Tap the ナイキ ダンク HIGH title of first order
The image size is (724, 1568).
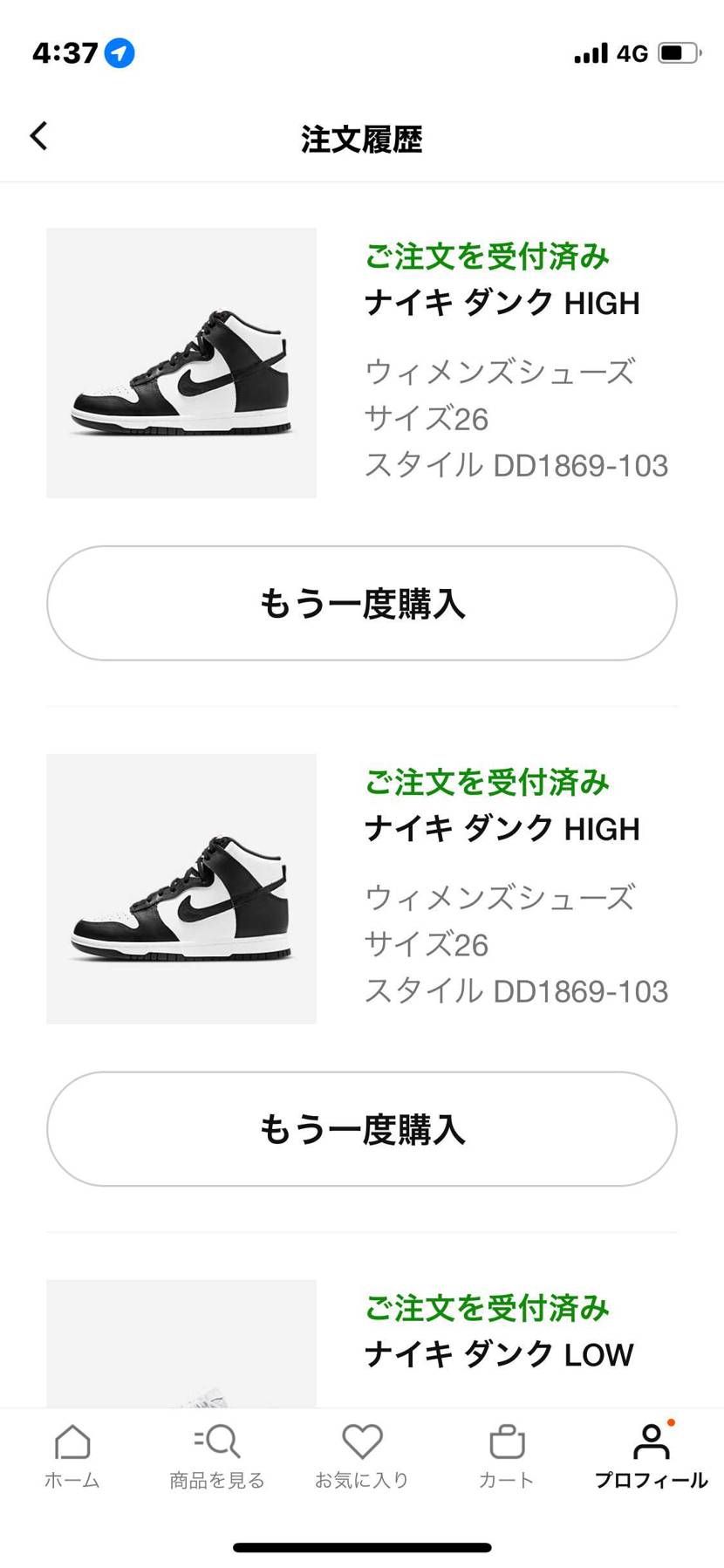[x=502, y=303]
